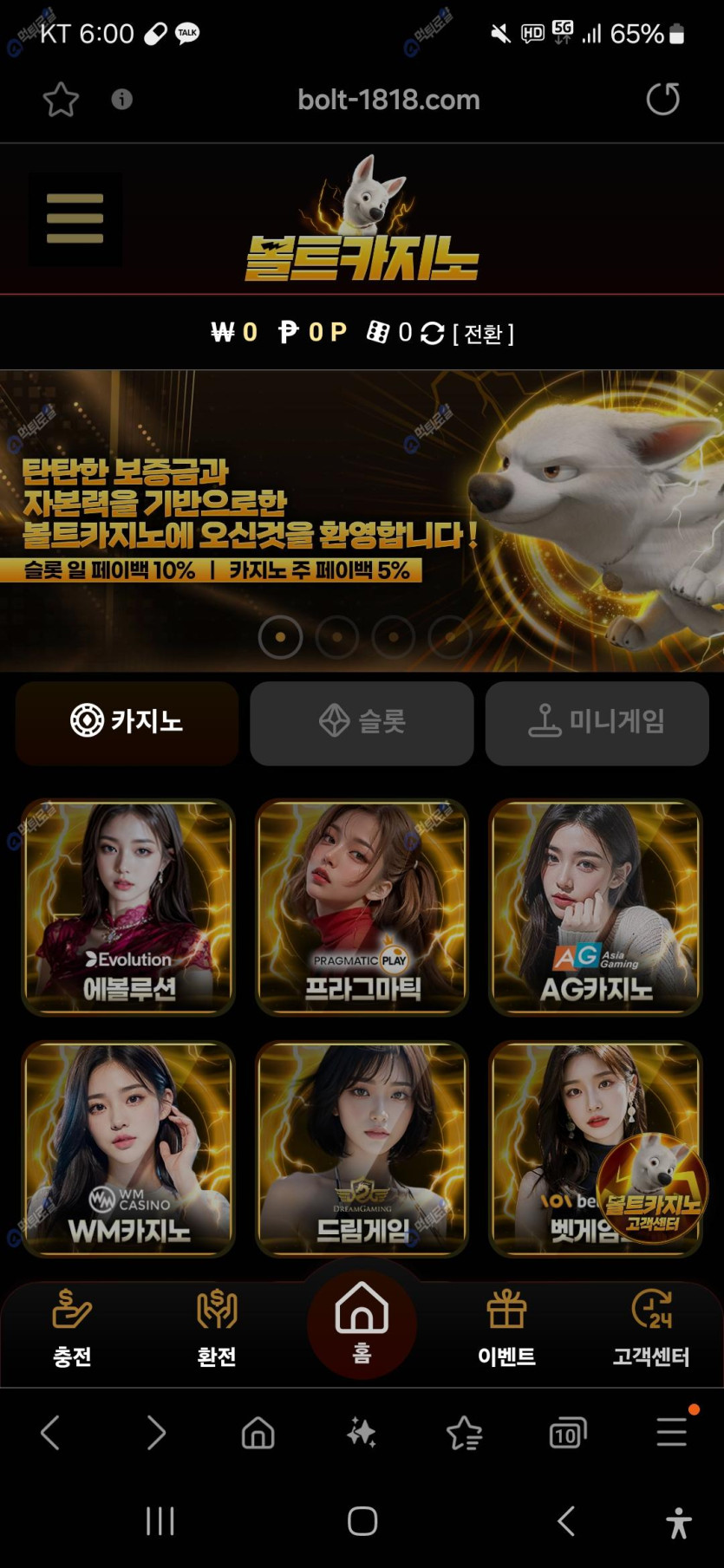Switch to the 미니게임 tab

[597, 722]
